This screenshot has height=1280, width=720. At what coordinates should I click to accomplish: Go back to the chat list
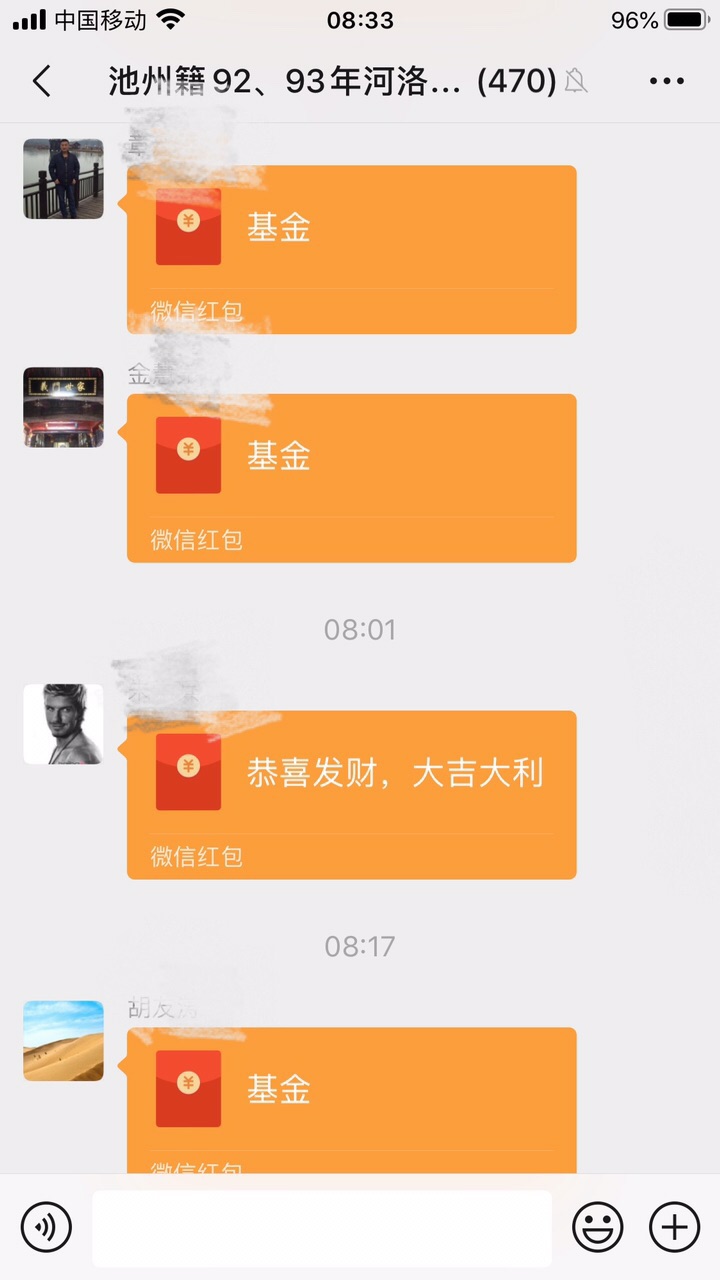(42, 81)
